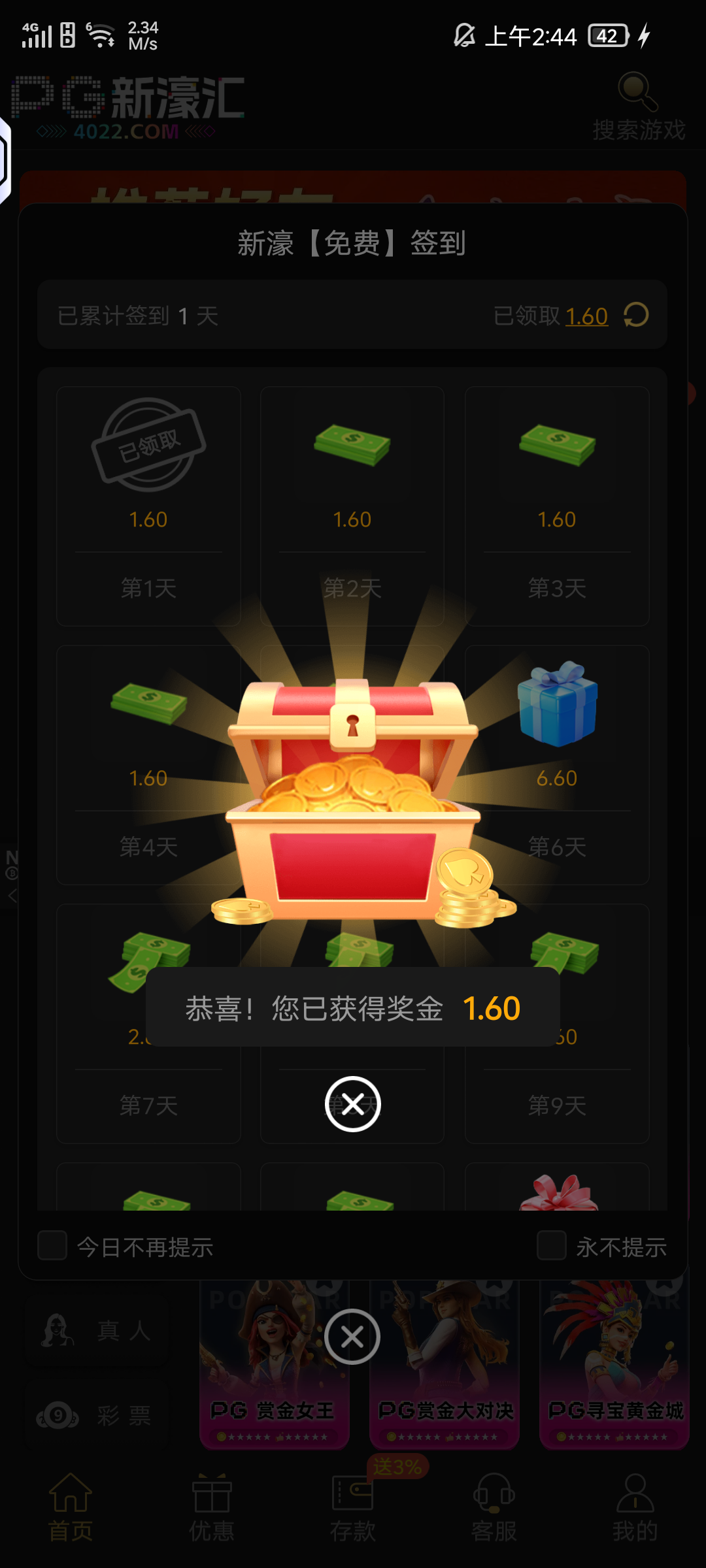
Task: Dismiss the sign-in dialog
Action: [352, 1337]
